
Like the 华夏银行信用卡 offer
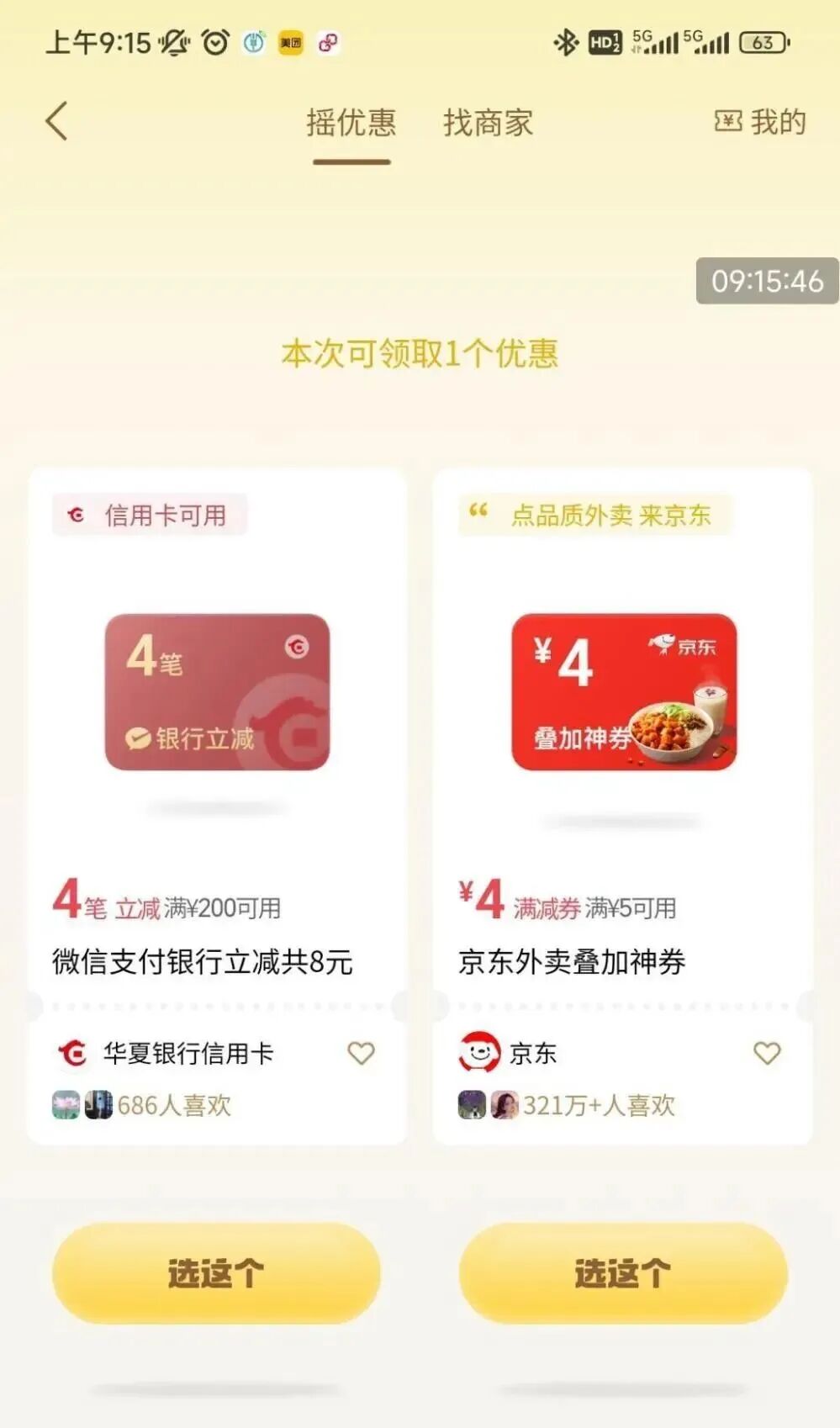click(361, 1053)
